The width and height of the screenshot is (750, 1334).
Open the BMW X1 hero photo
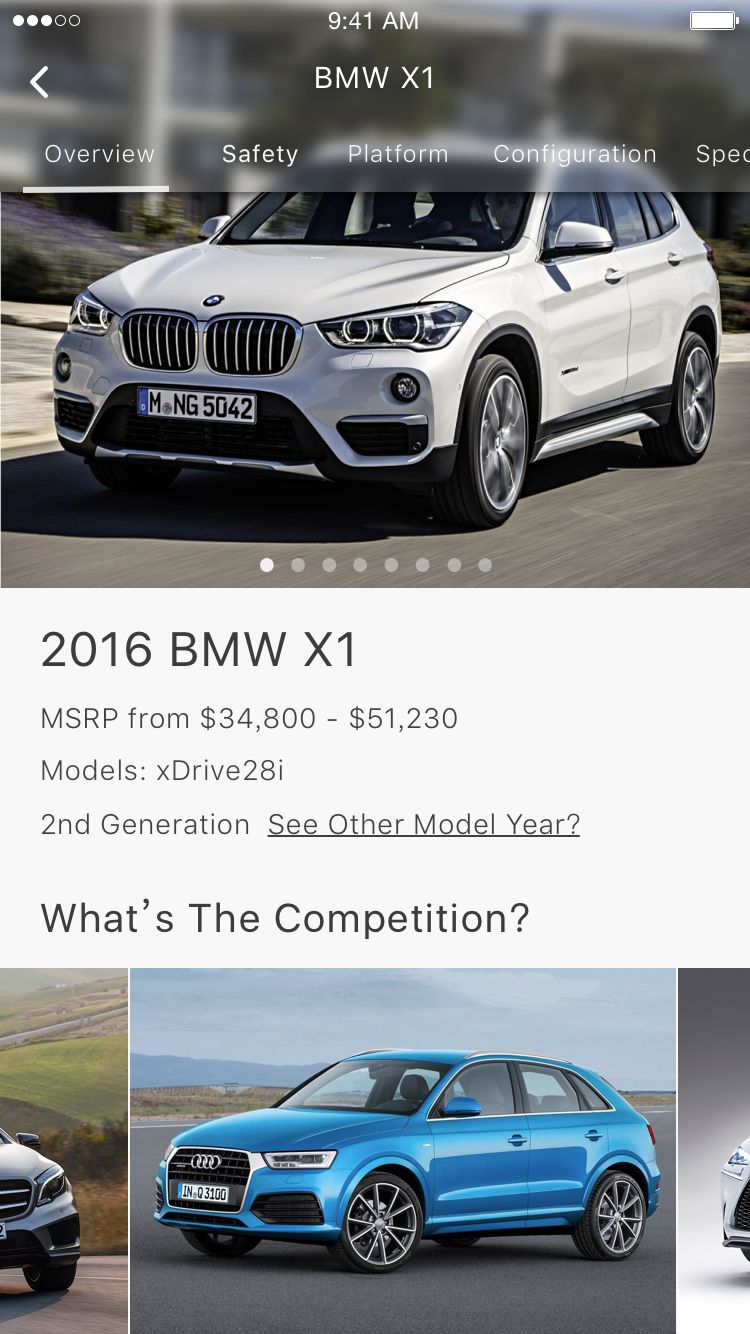375,389
